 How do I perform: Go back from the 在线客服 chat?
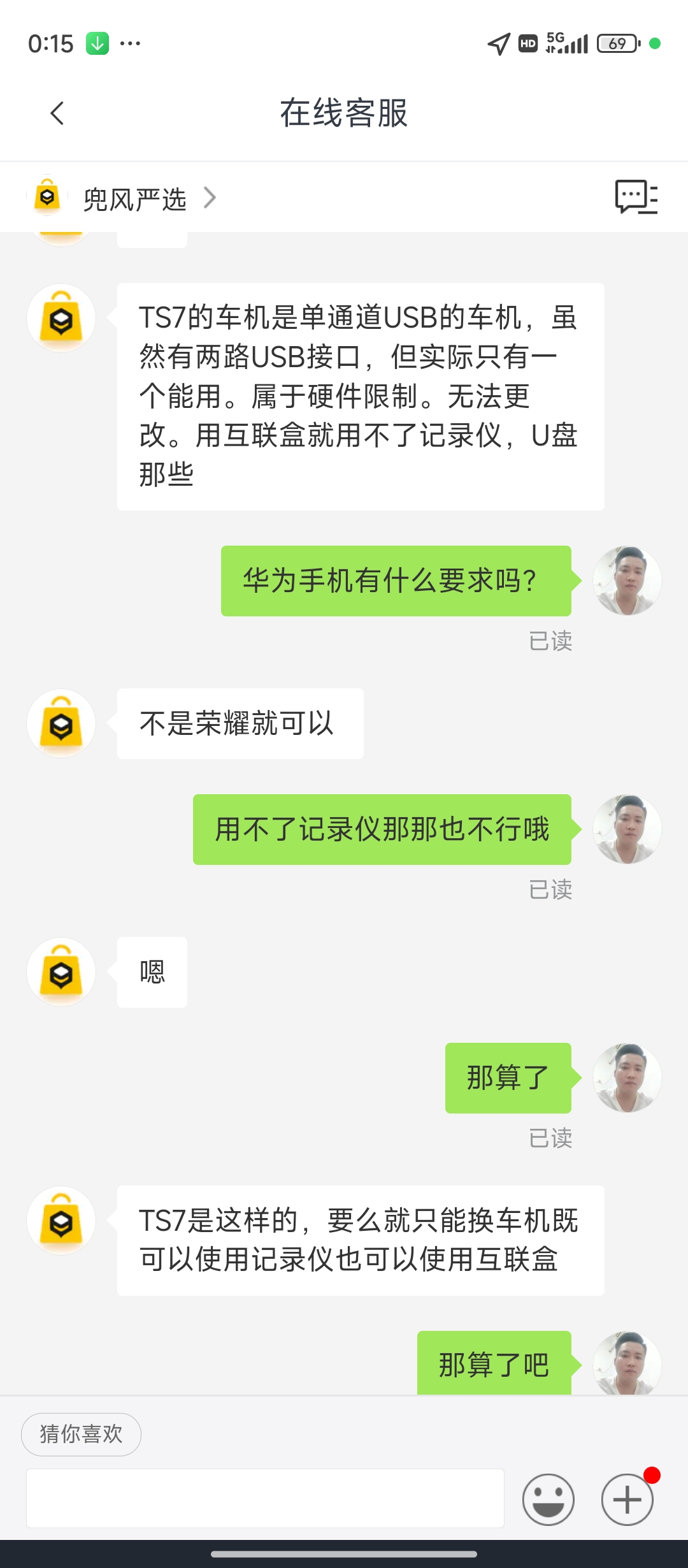pyautogui.click(x=57, y=113)
